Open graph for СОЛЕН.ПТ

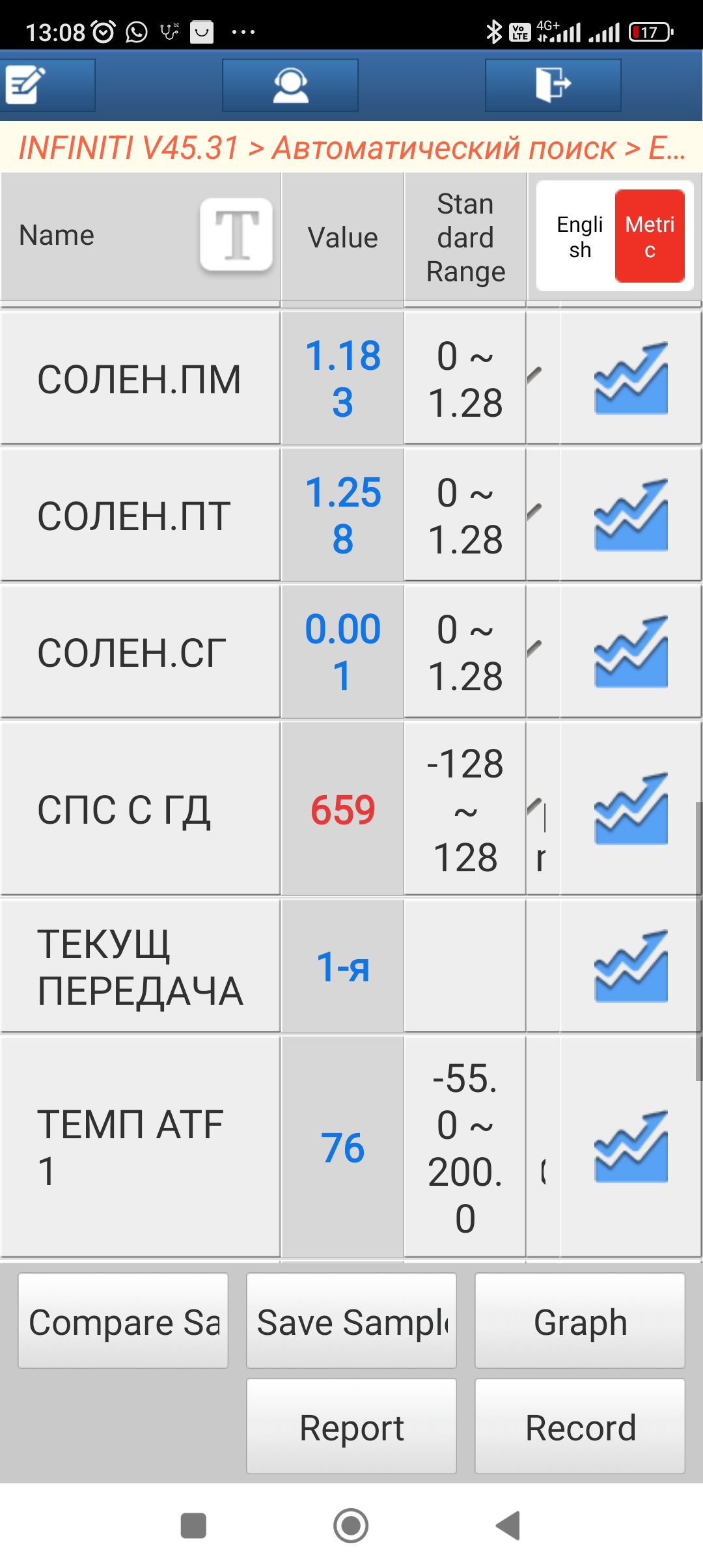click(x=631, y=515)
